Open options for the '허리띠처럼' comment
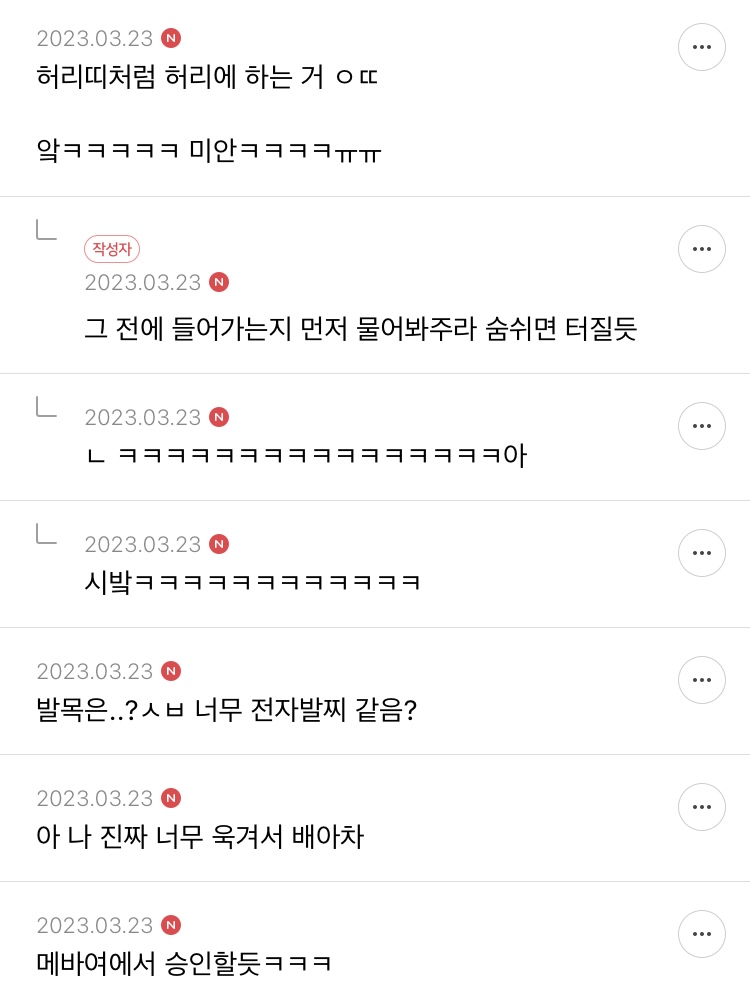Viewport: 750px width, 1002px height. (702, 47)
